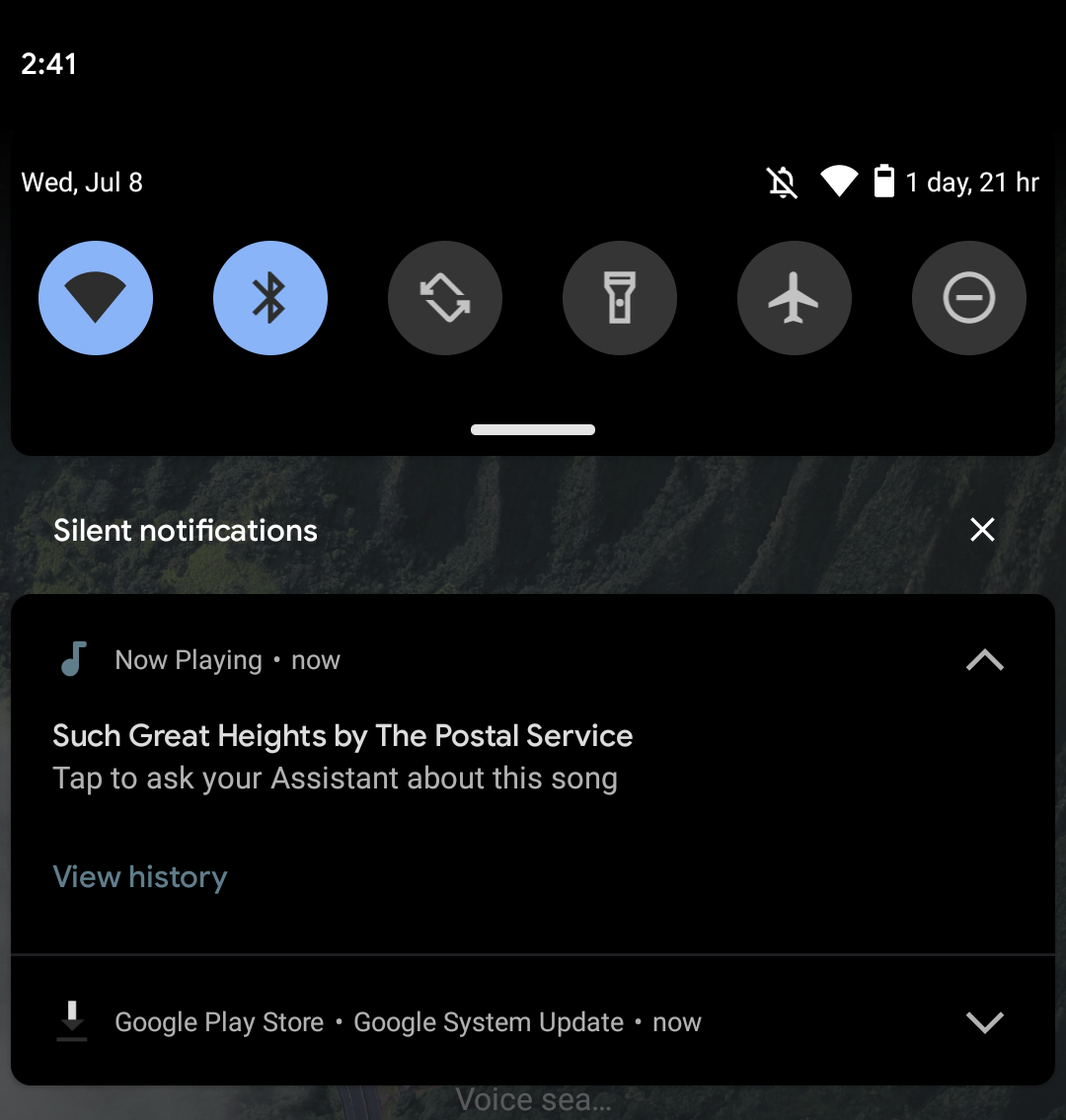Tap the Voice search bar
1066x1120 pixels.
click(x=533, y=1098)
